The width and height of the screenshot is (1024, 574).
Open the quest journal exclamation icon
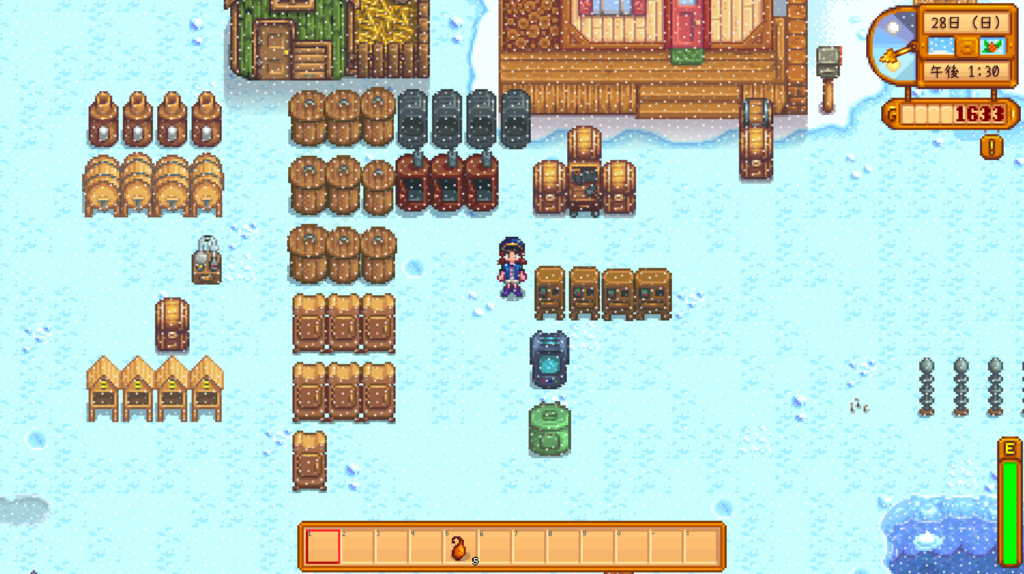tap(992, 147)
